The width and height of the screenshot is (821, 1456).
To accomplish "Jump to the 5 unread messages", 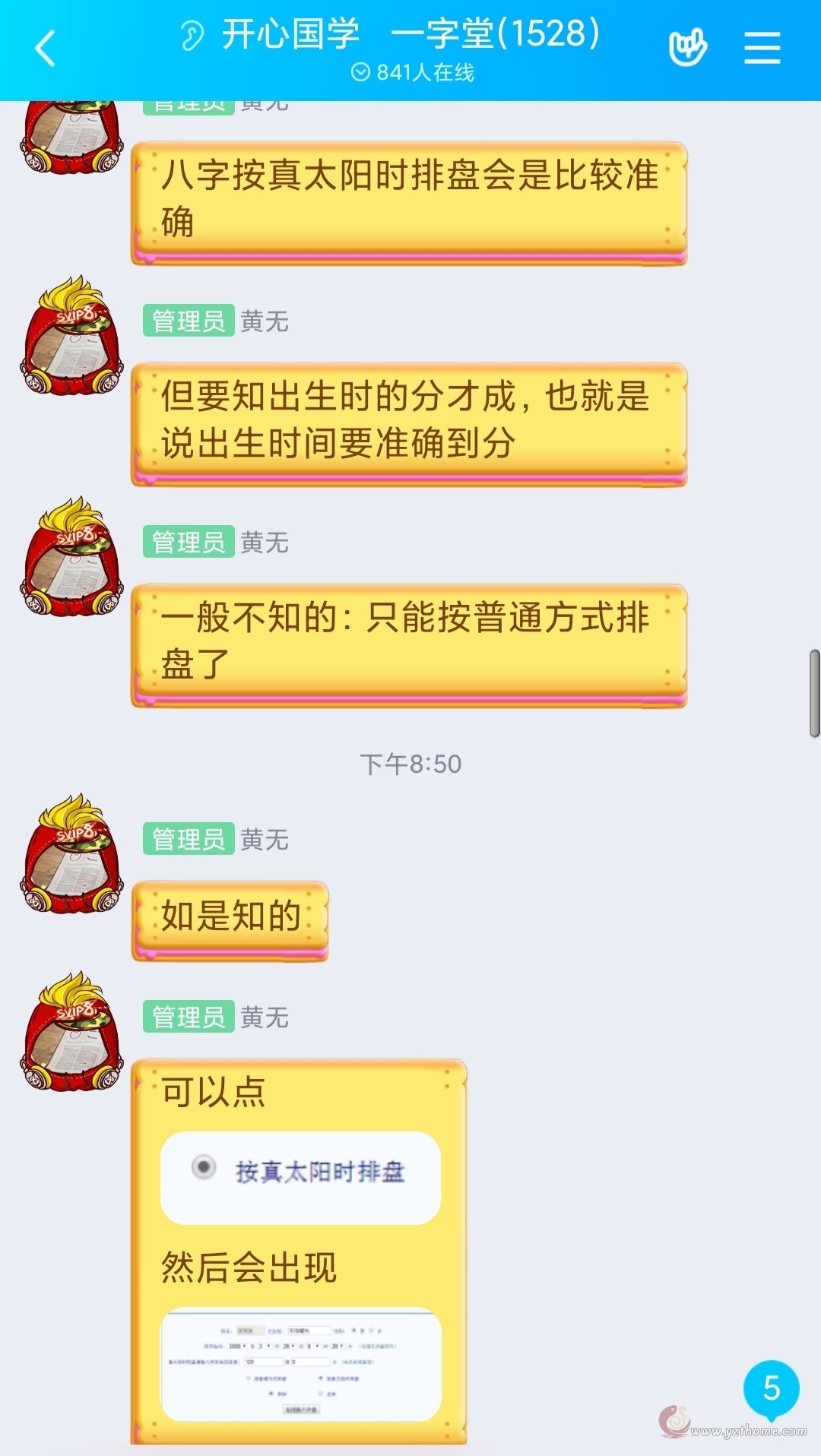I will (771, 1389).
